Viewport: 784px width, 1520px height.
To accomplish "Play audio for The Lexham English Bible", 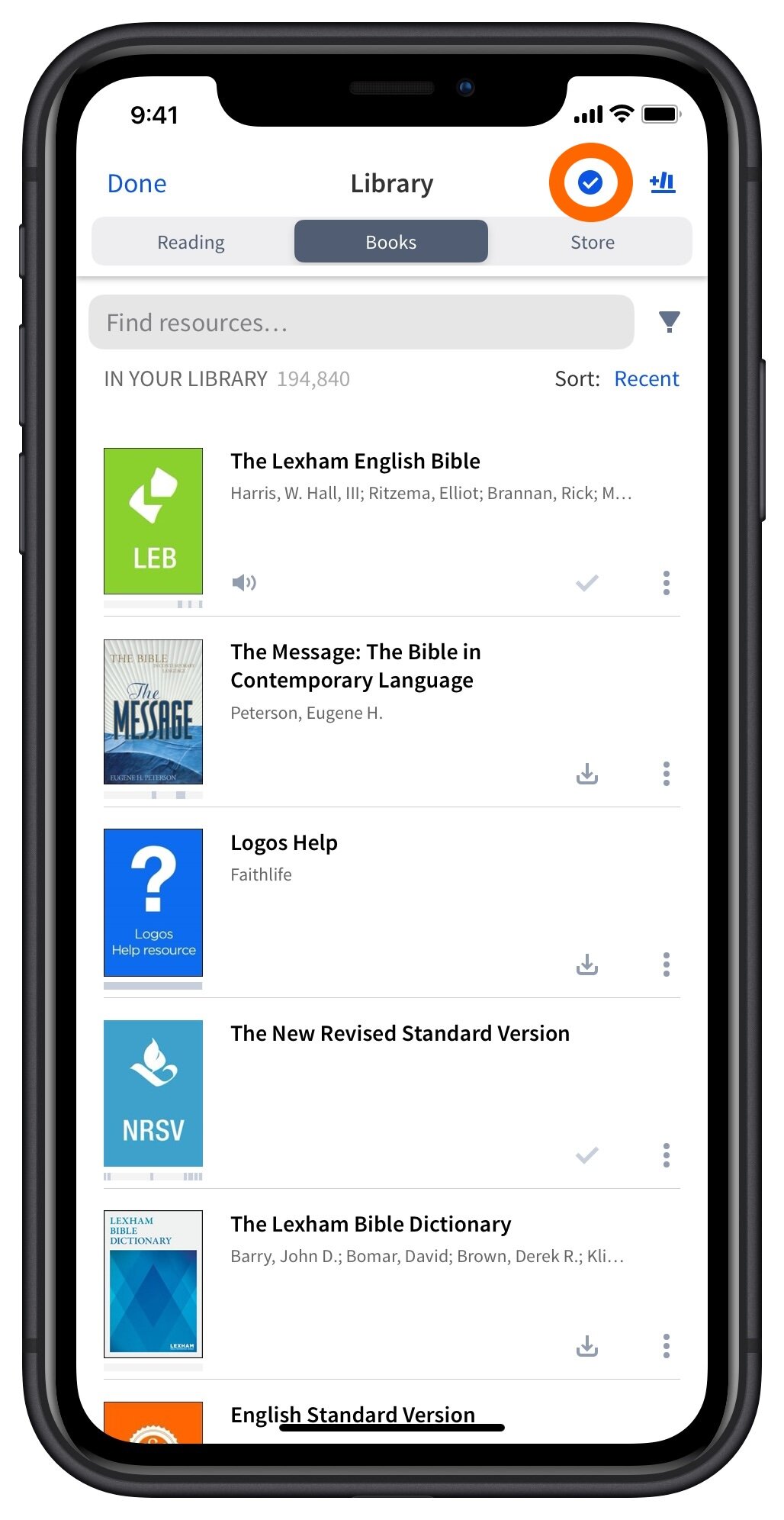I will [244, 583].
